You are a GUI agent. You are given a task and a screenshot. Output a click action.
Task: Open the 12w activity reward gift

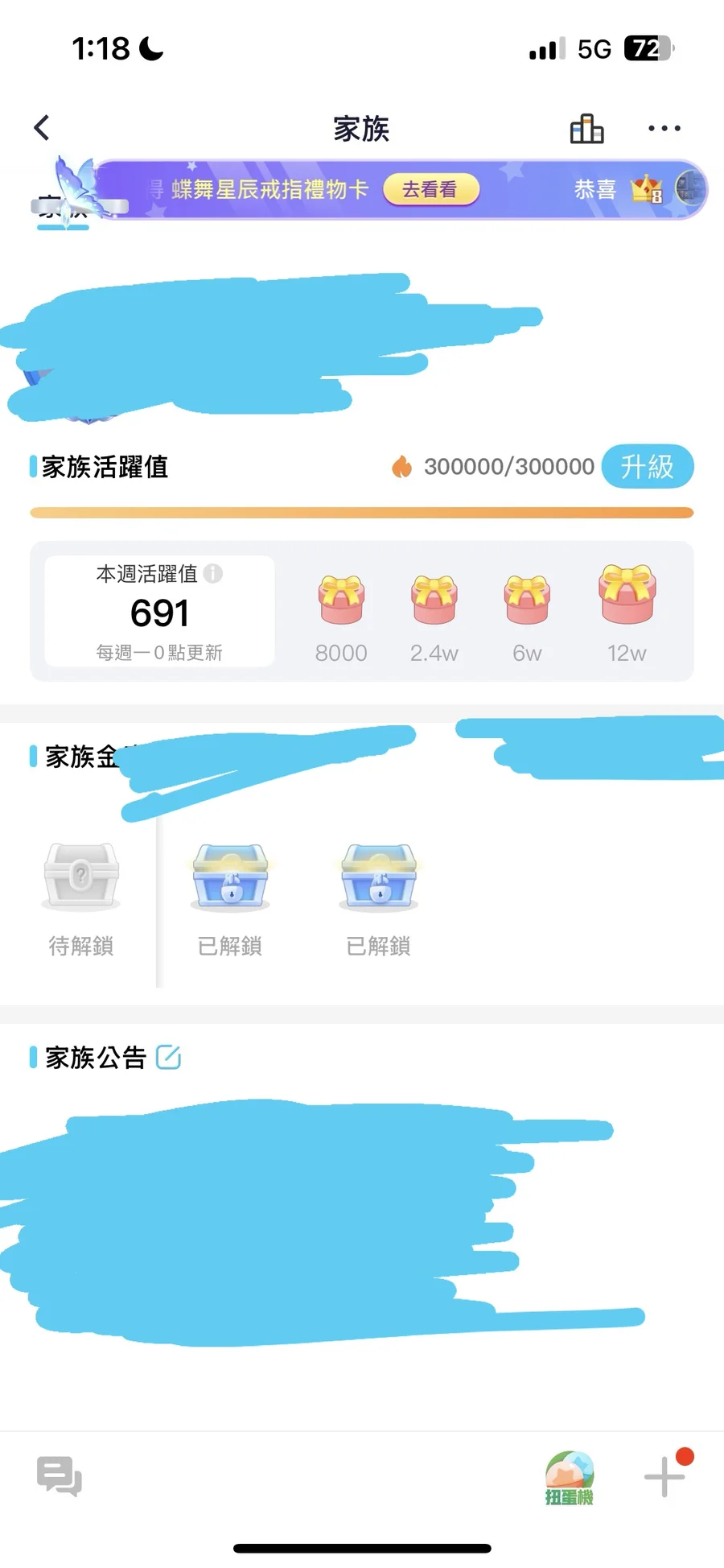627,595
